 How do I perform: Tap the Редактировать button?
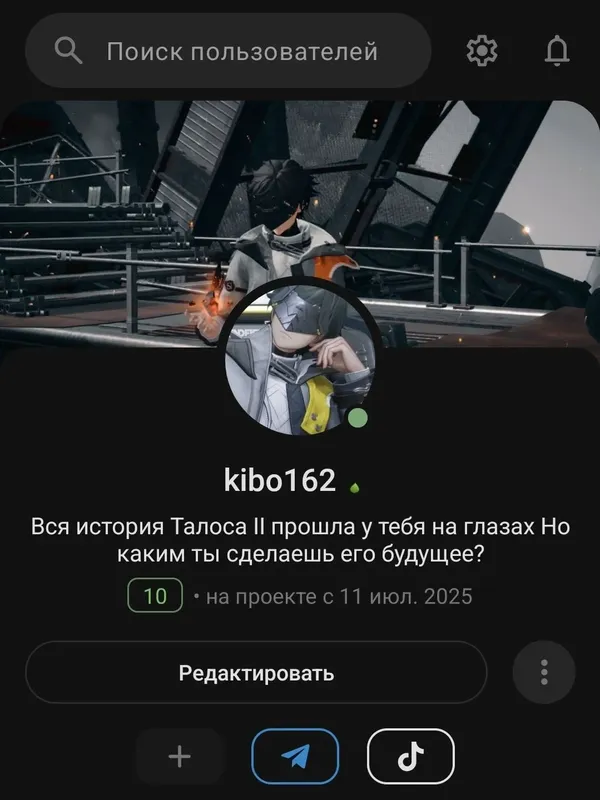[256, 673]
